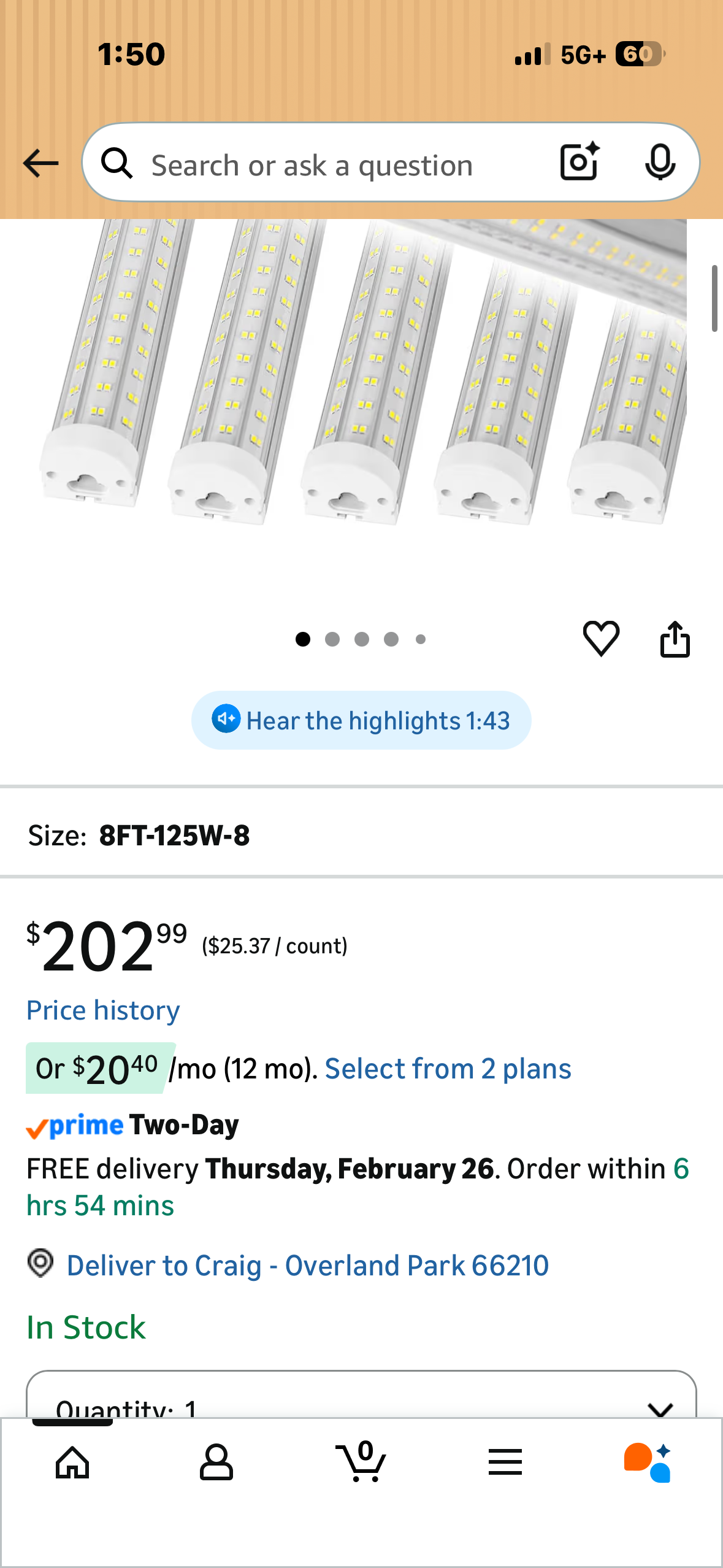
Task: Add item to wishlist with heart icon
Action: [x=602, y=638]
